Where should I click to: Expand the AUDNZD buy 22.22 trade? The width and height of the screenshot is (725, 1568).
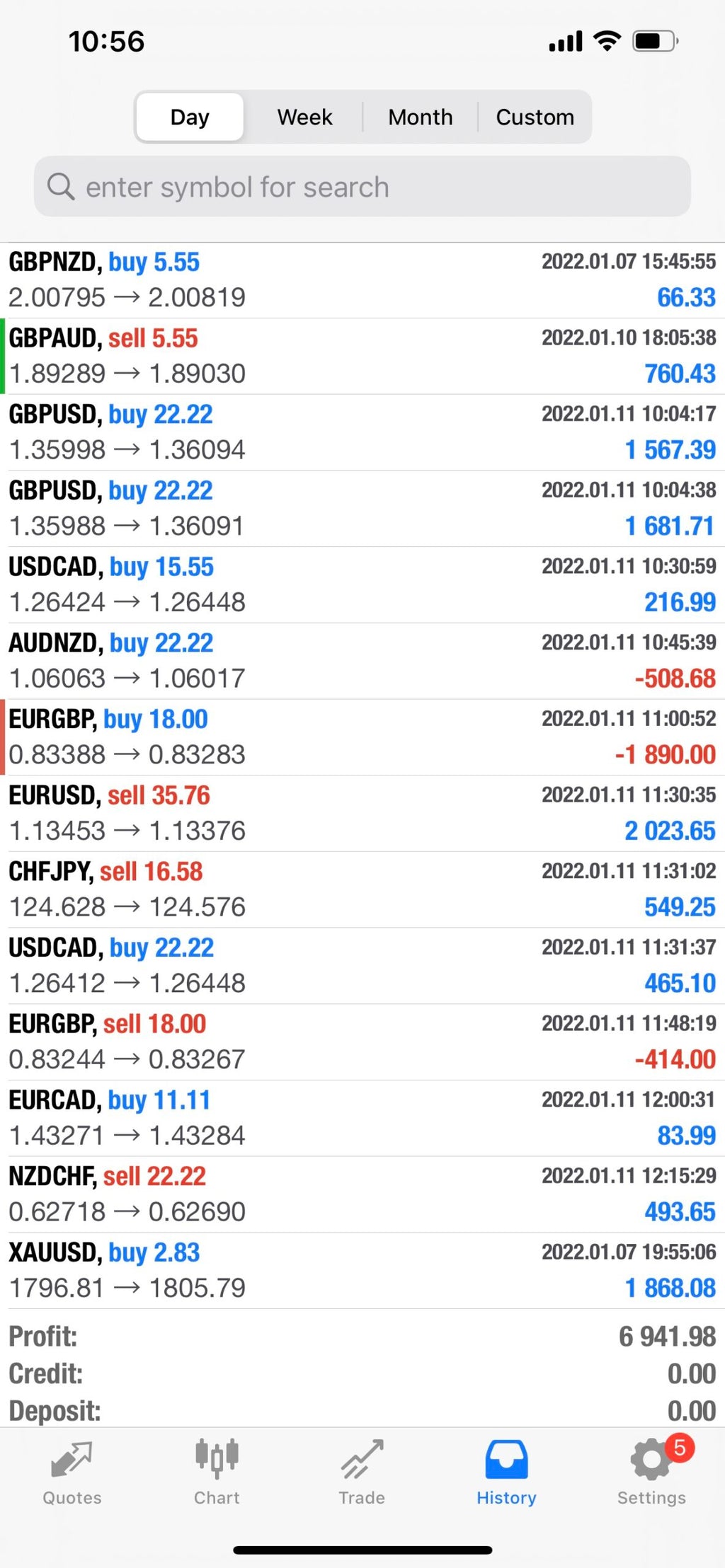point(362,661)
